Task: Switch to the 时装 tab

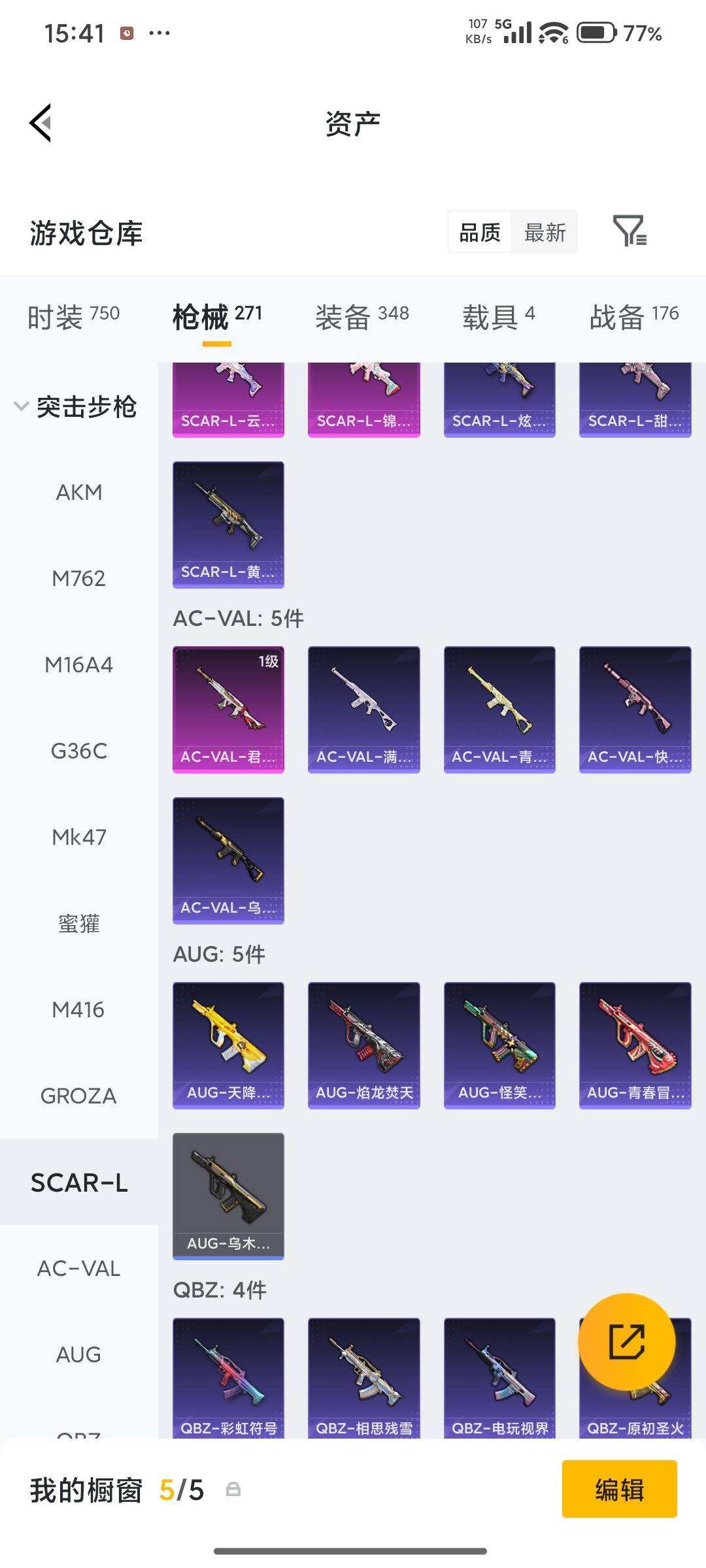Action: pyautogui.click(x=73, y=317)
